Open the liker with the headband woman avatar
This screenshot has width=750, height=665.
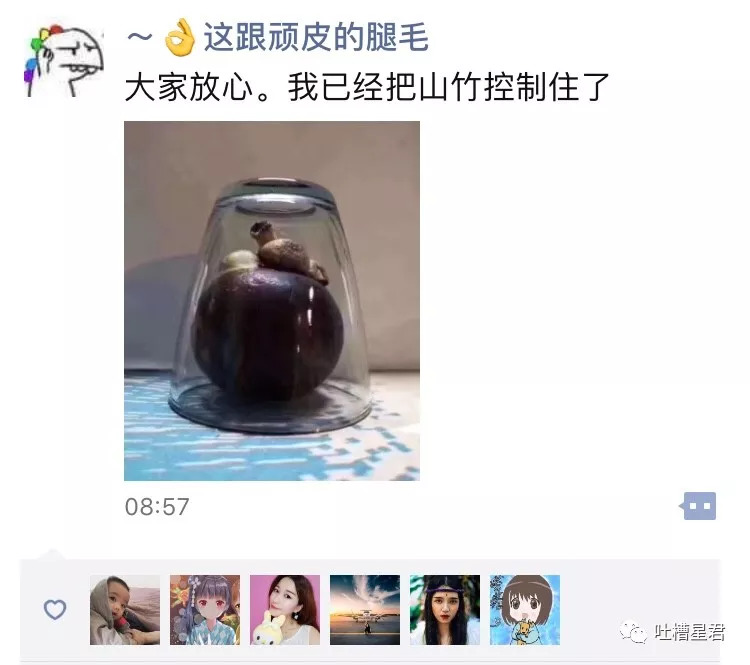coord(445,609)
